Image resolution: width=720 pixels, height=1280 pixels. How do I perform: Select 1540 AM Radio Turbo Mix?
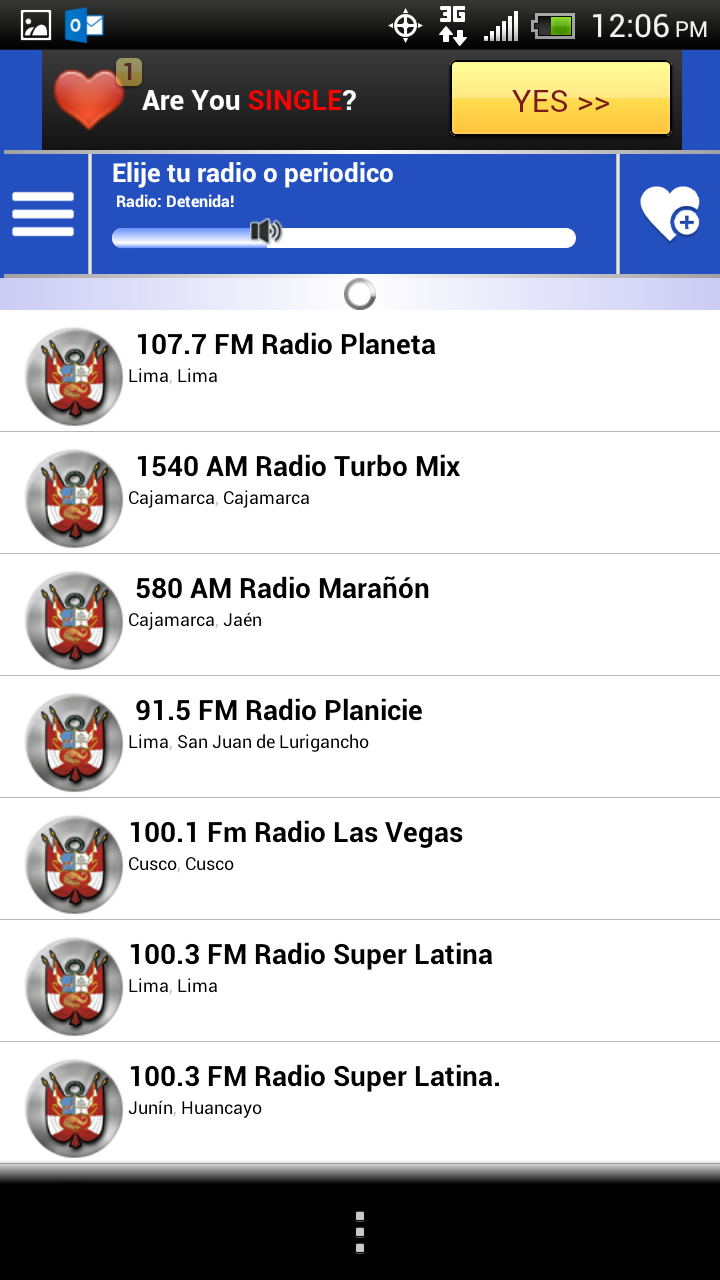(x=360, y=493)
